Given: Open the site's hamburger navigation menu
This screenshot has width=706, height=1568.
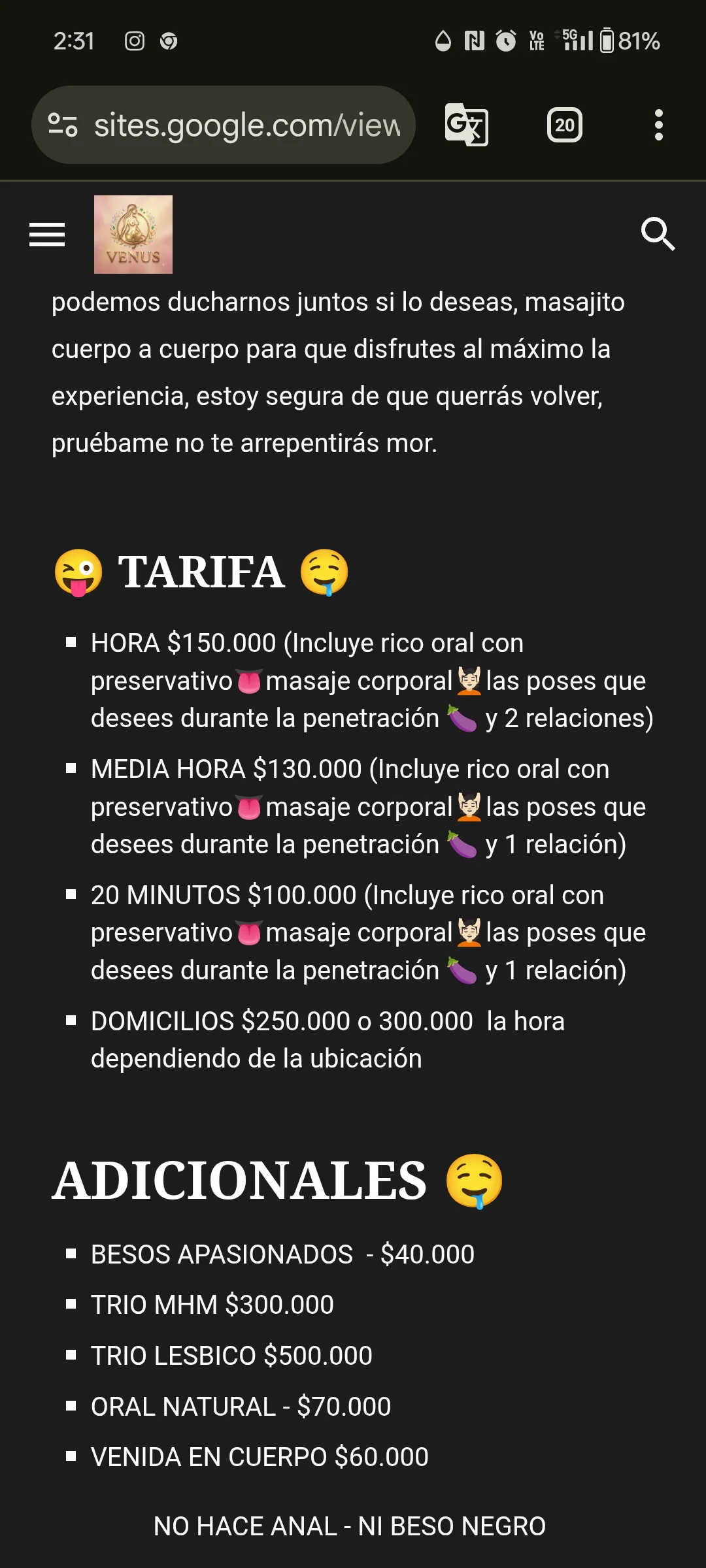Looking at the screenshot, I should tap(47, 235).
